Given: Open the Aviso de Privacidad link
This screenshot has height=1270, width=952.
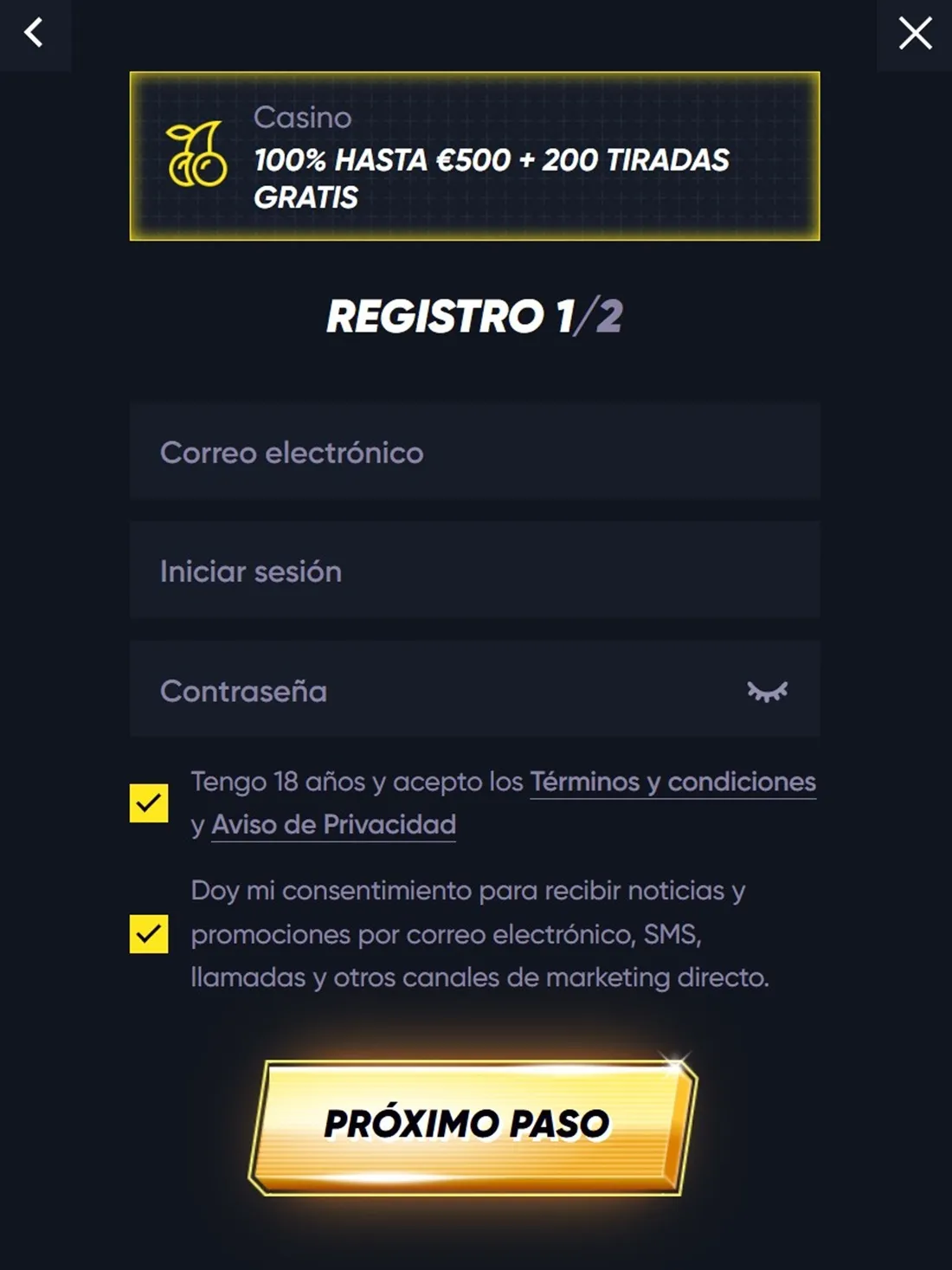Looking at the screenshot, I should click(x=333, y=824).
